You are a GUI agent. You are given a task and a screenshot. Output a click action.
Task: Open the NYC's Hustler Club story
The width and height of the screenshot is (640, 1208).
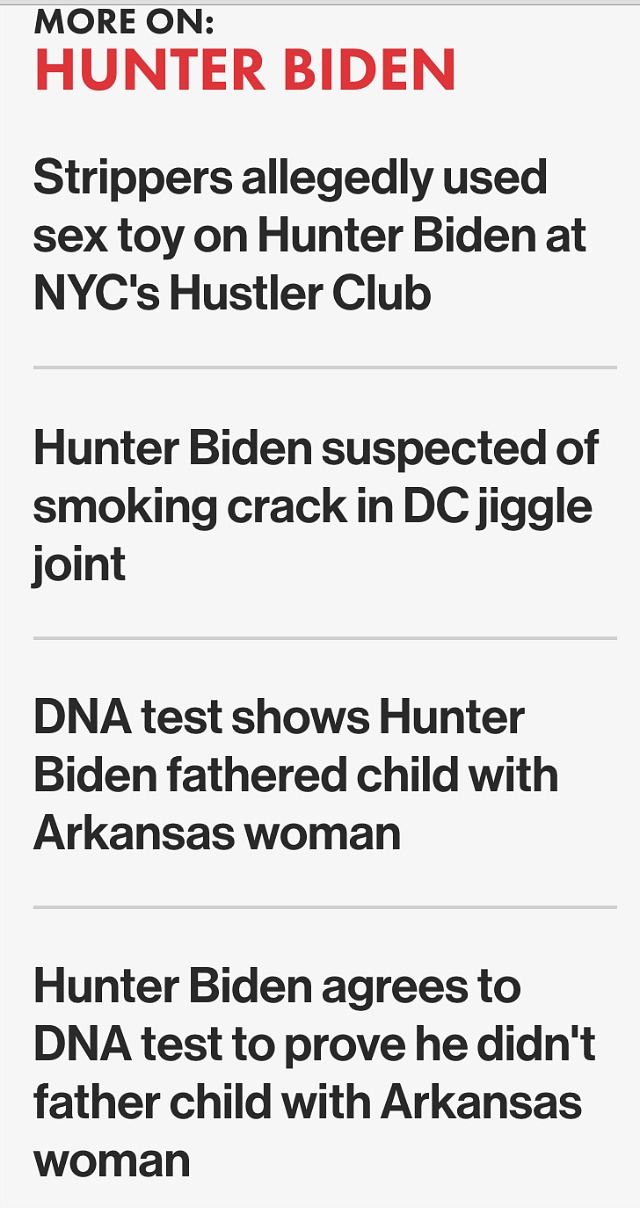pos(310,236)
